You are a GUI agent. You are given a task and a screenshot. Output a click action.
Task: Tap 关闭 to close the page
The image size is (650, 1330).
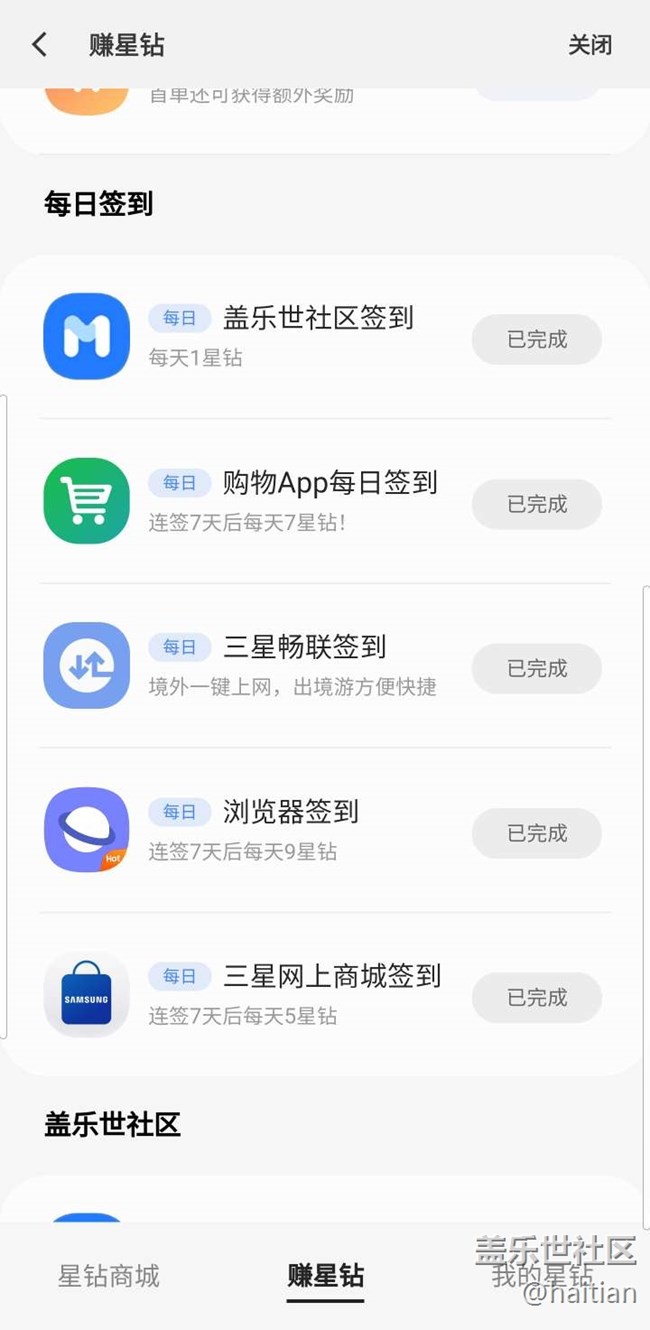(589, 45)
